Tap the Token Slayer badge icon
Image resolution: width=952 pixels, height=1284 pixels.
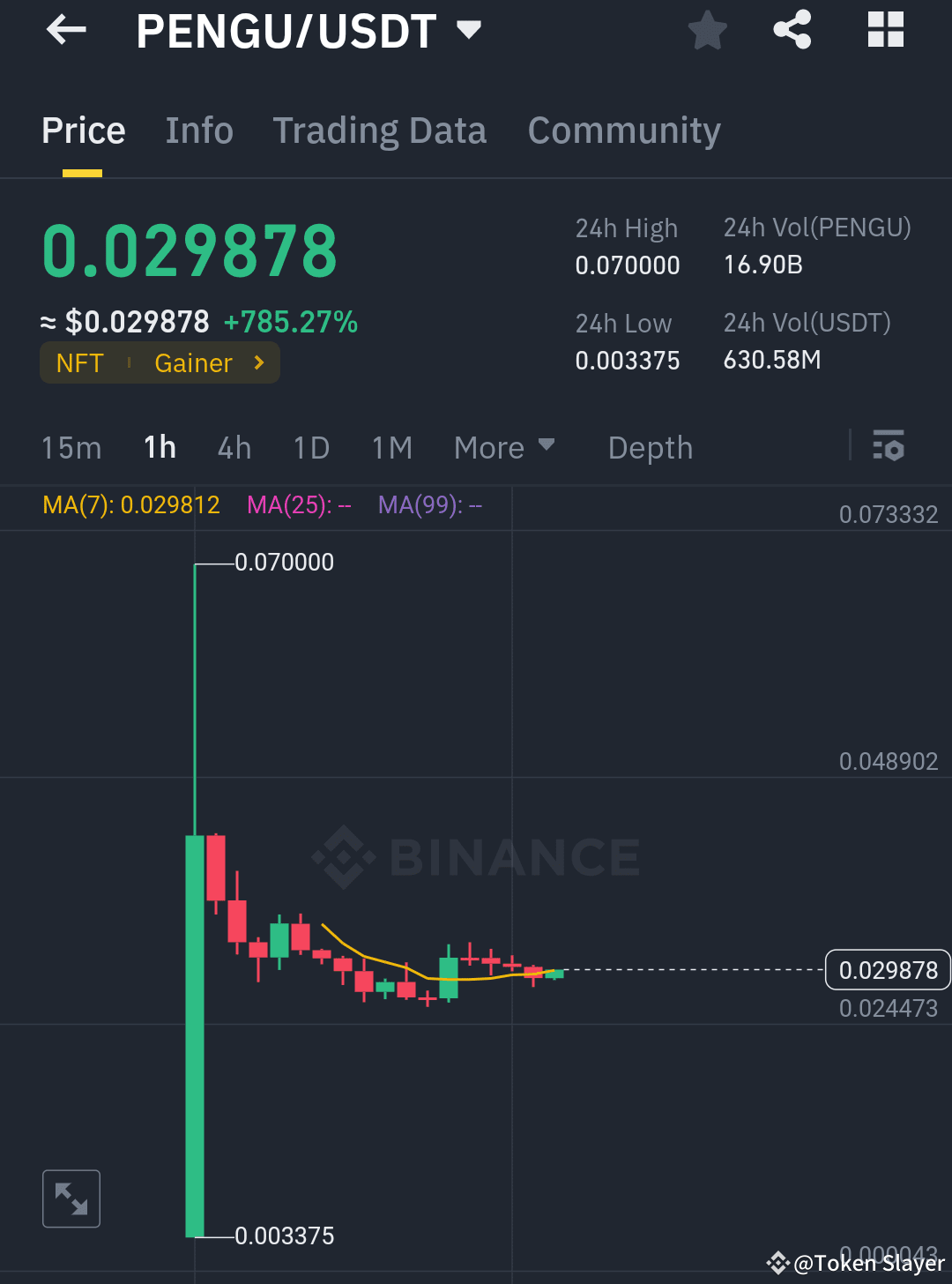[779, 1263]
